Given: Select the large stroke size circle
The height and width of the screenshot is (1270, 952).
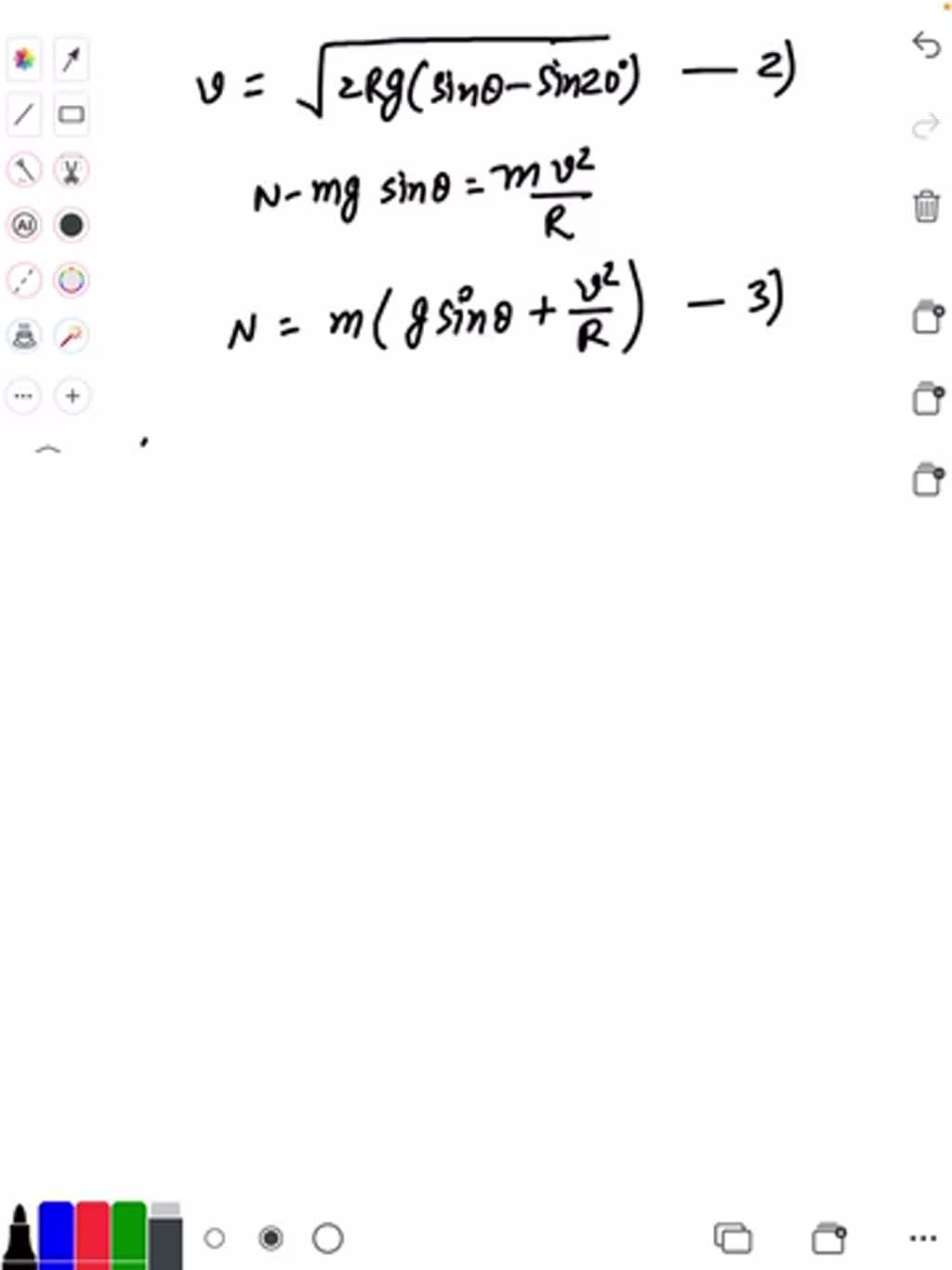Looking at the screenshot, I should pos(327,1238).
